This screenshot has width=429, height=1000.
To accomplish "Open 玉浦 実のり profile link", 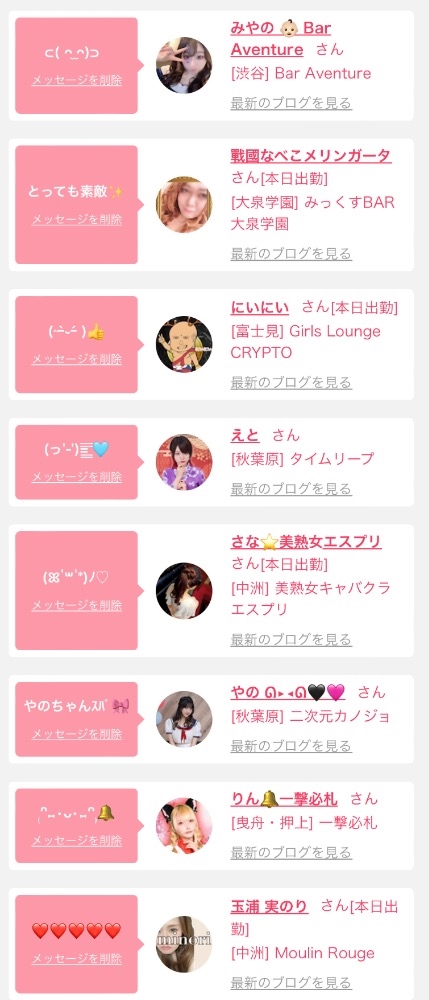I will pos(269,906).
